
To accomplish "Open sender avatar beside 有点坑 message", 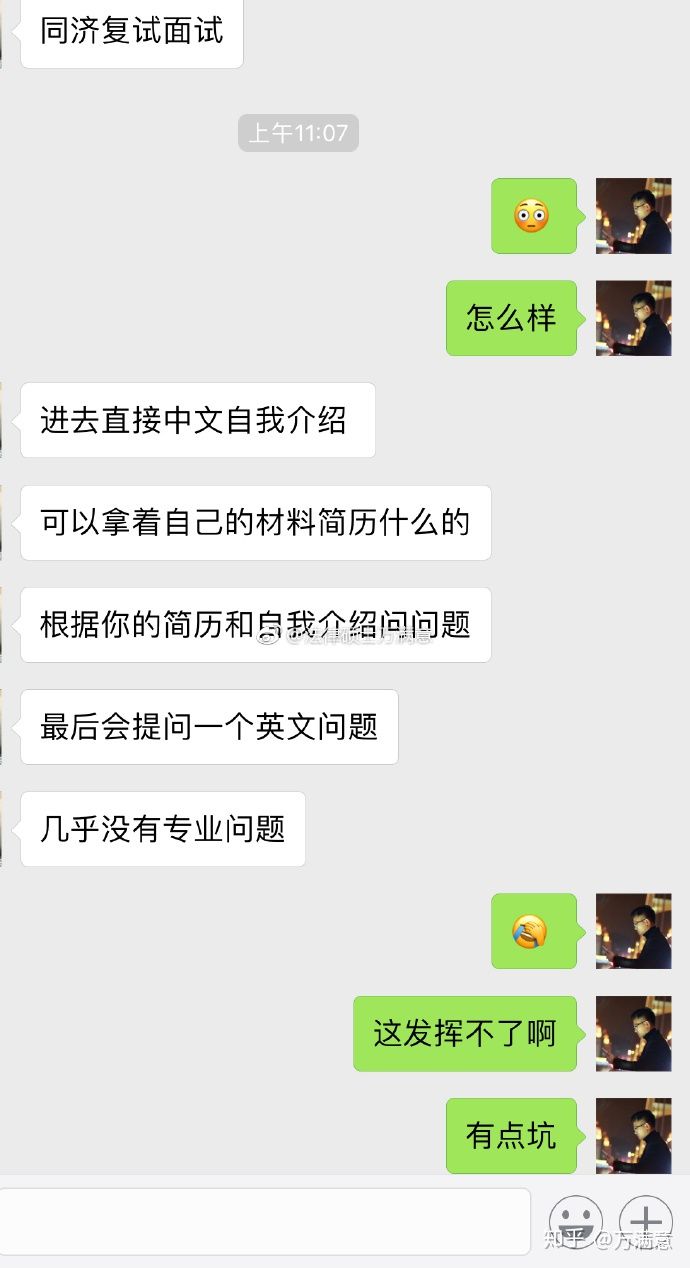I will [x=633, y=1135].
